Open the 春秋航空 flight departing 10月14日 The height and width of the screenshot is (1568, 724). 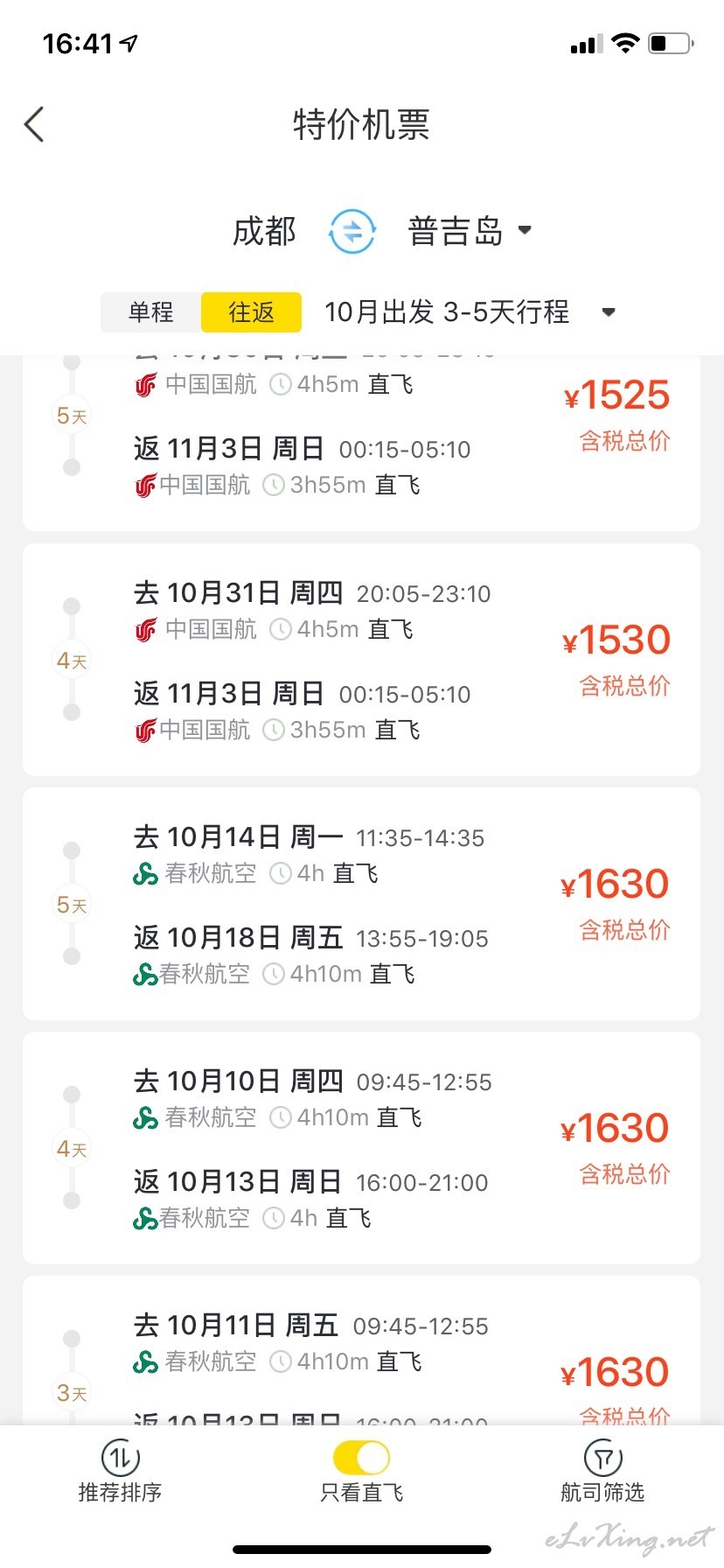tap(361, 904)
